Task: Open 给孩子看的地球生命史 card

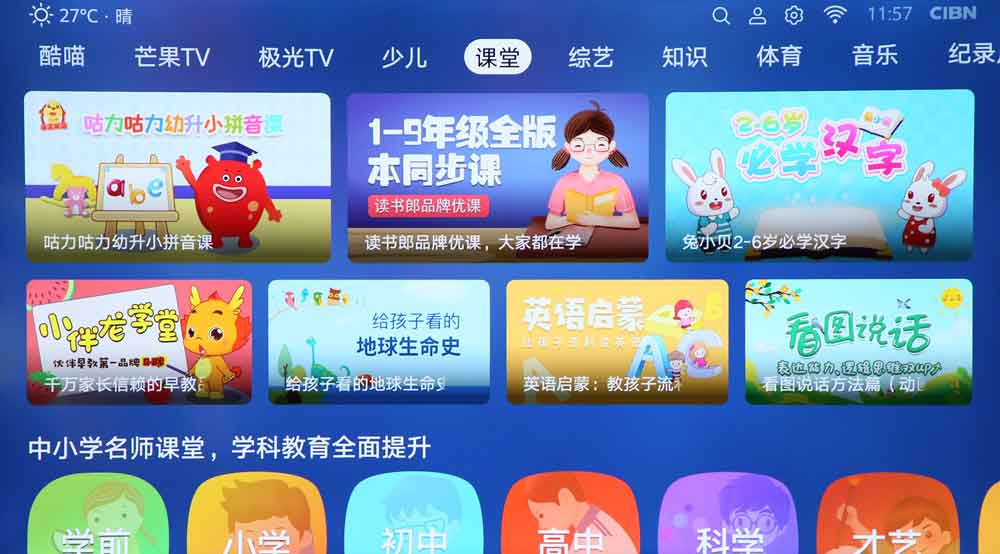Action: coord(378,341)
